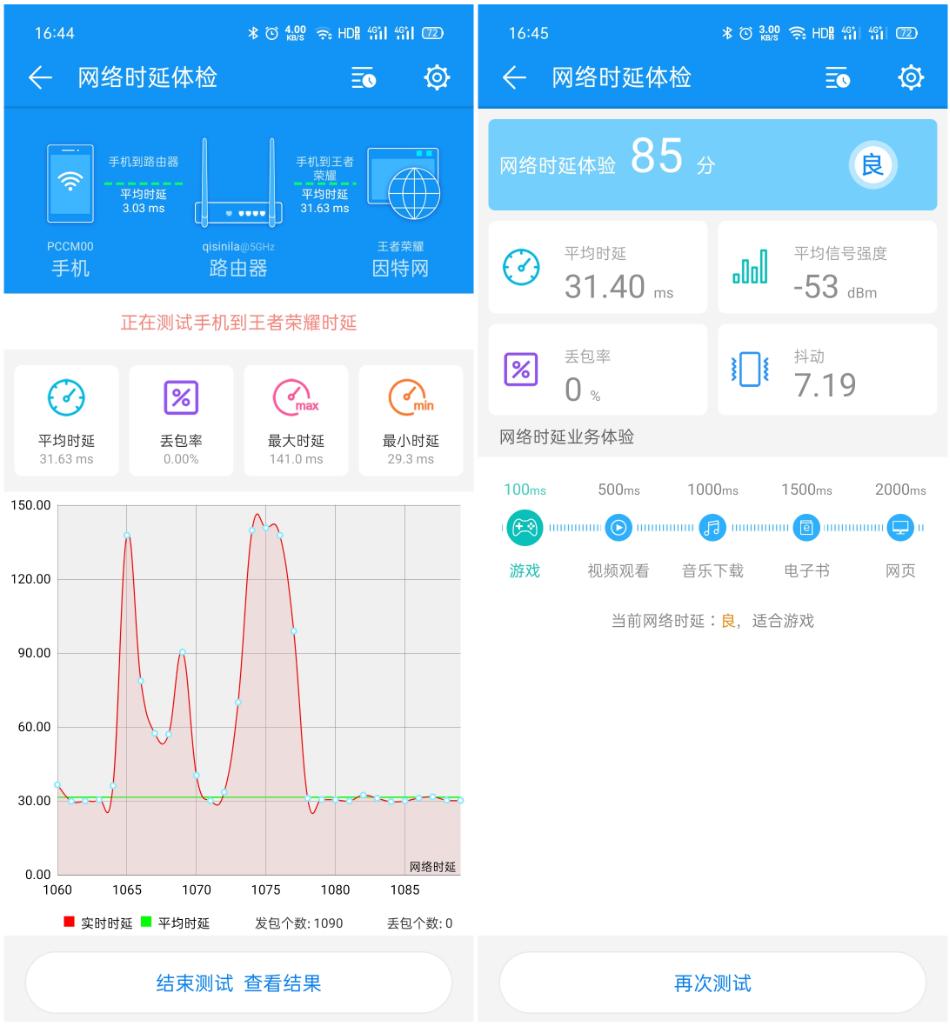Select the 电子书 e-book icon

(x=806, y=527)
